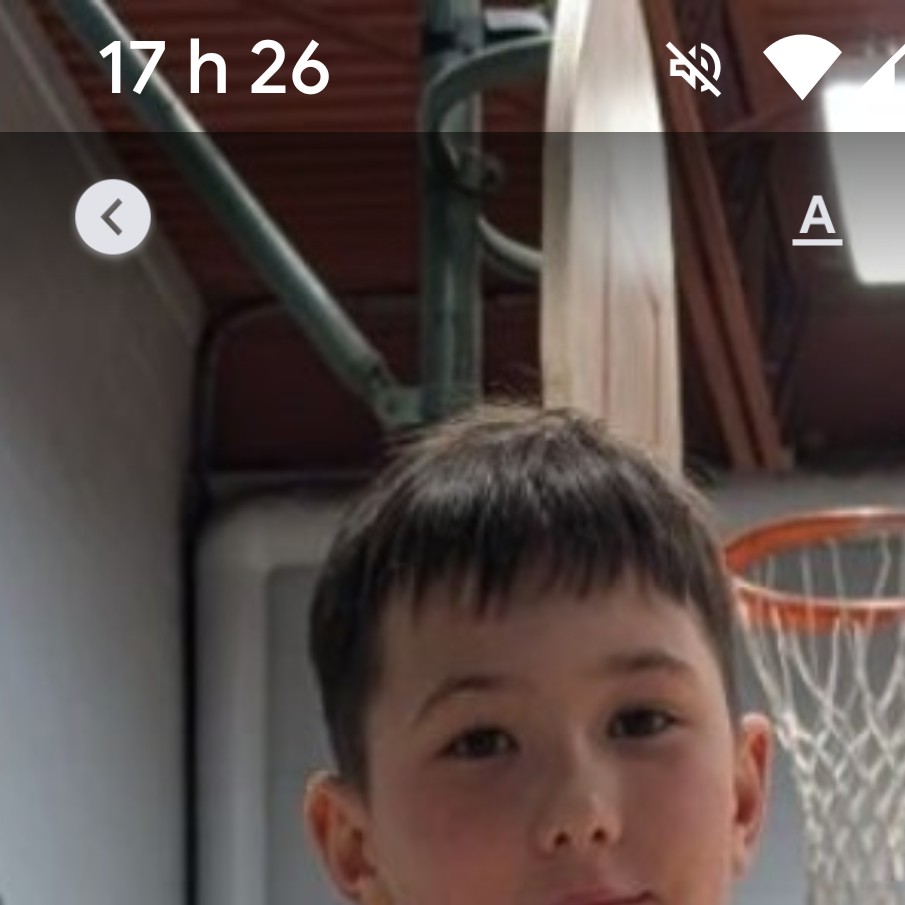Go back using the round arrow button

tap(113, 216)
